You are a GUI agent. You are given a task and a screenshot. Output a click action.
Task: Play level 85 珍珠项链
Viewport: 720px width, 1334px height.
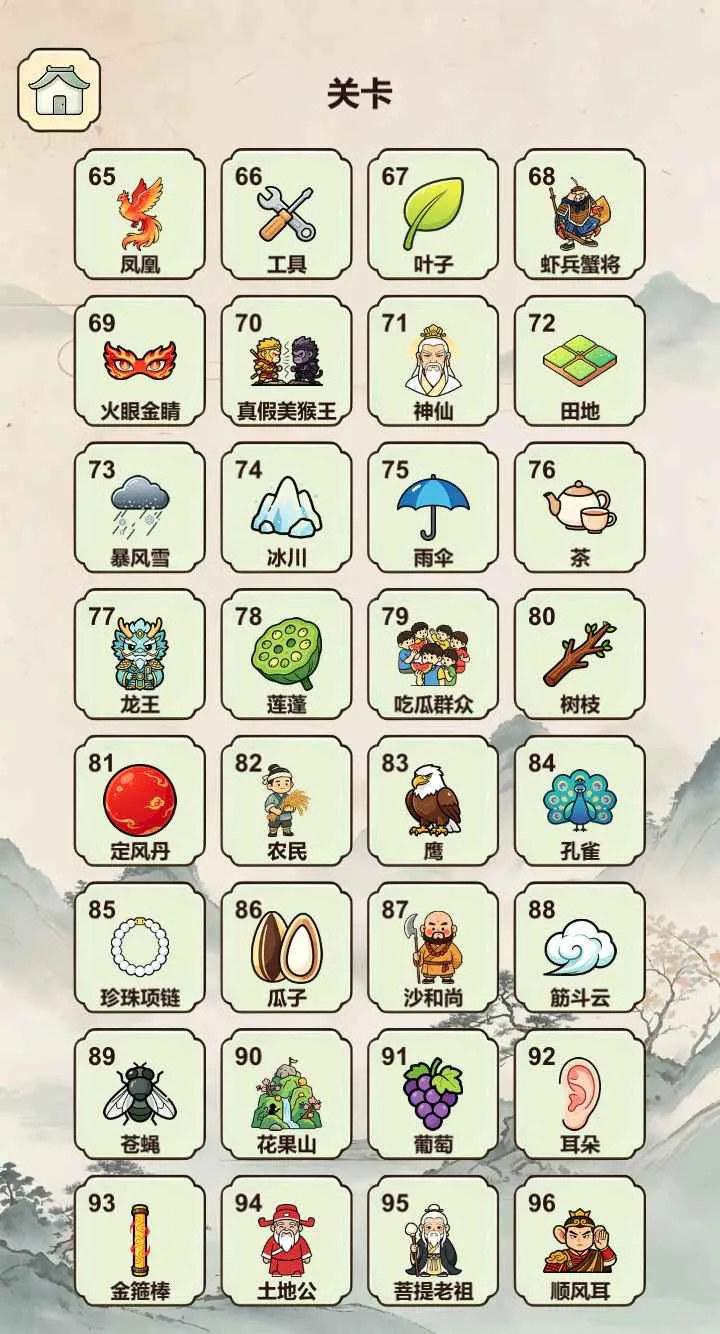[x=140, y=948]
